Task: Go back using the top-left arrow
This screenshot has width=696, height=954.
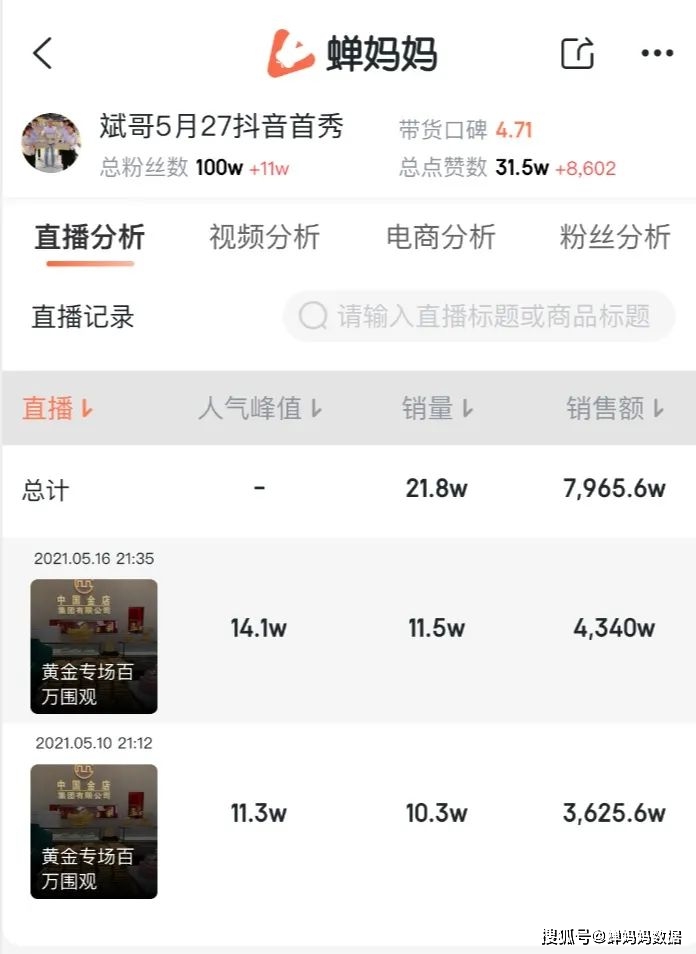Action: (42, 53)
